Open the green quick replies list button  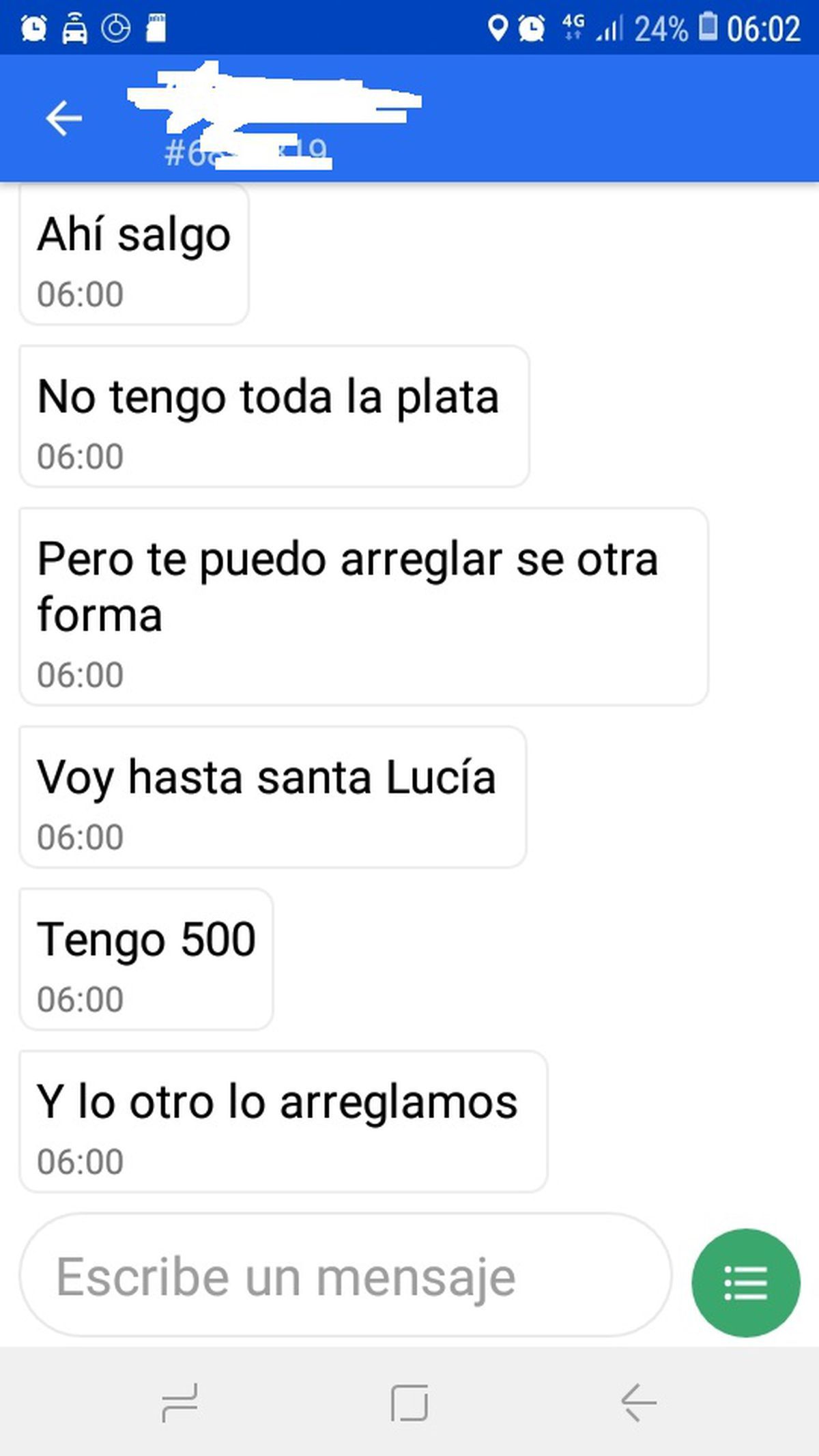[x=745, y=1283]
